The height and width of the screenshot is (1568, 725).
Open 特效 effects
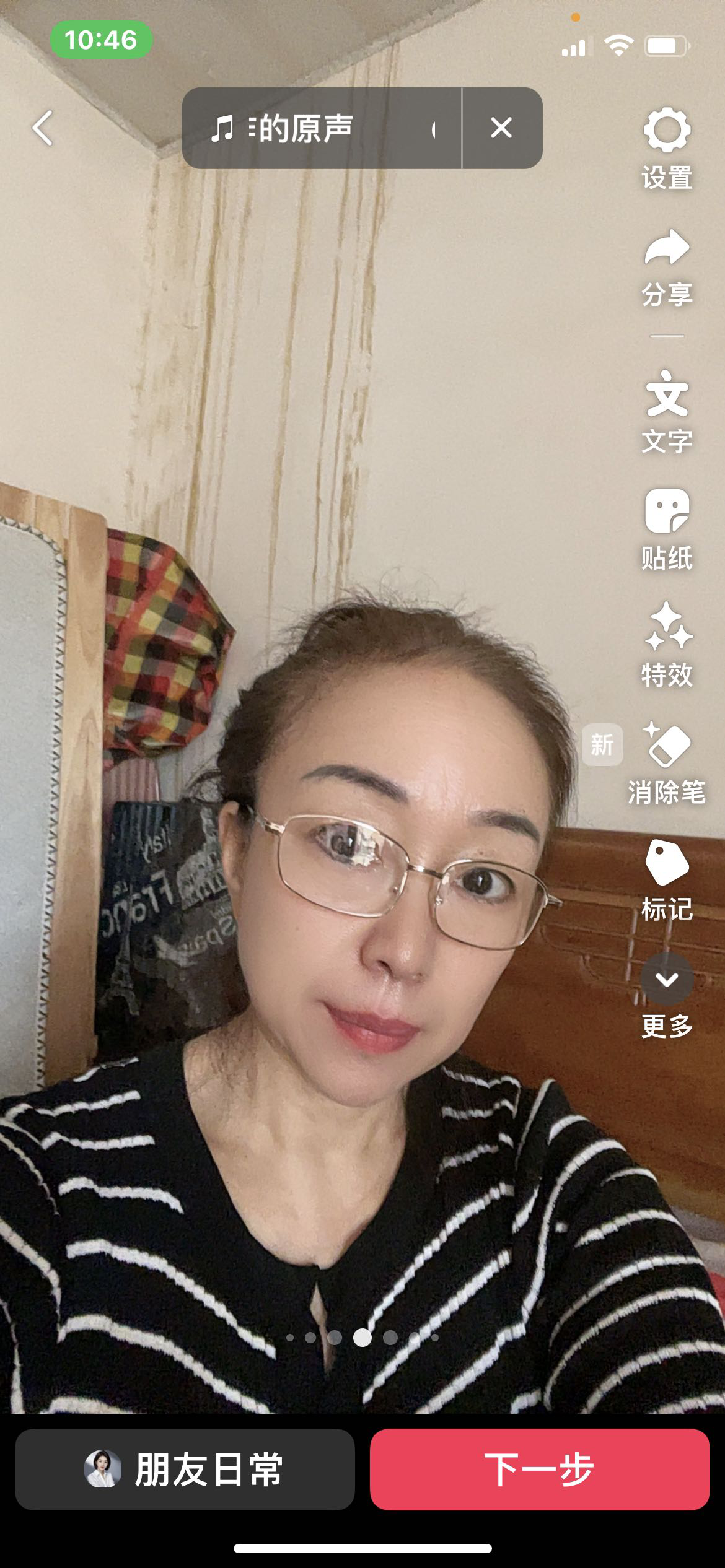coord(667,645)
